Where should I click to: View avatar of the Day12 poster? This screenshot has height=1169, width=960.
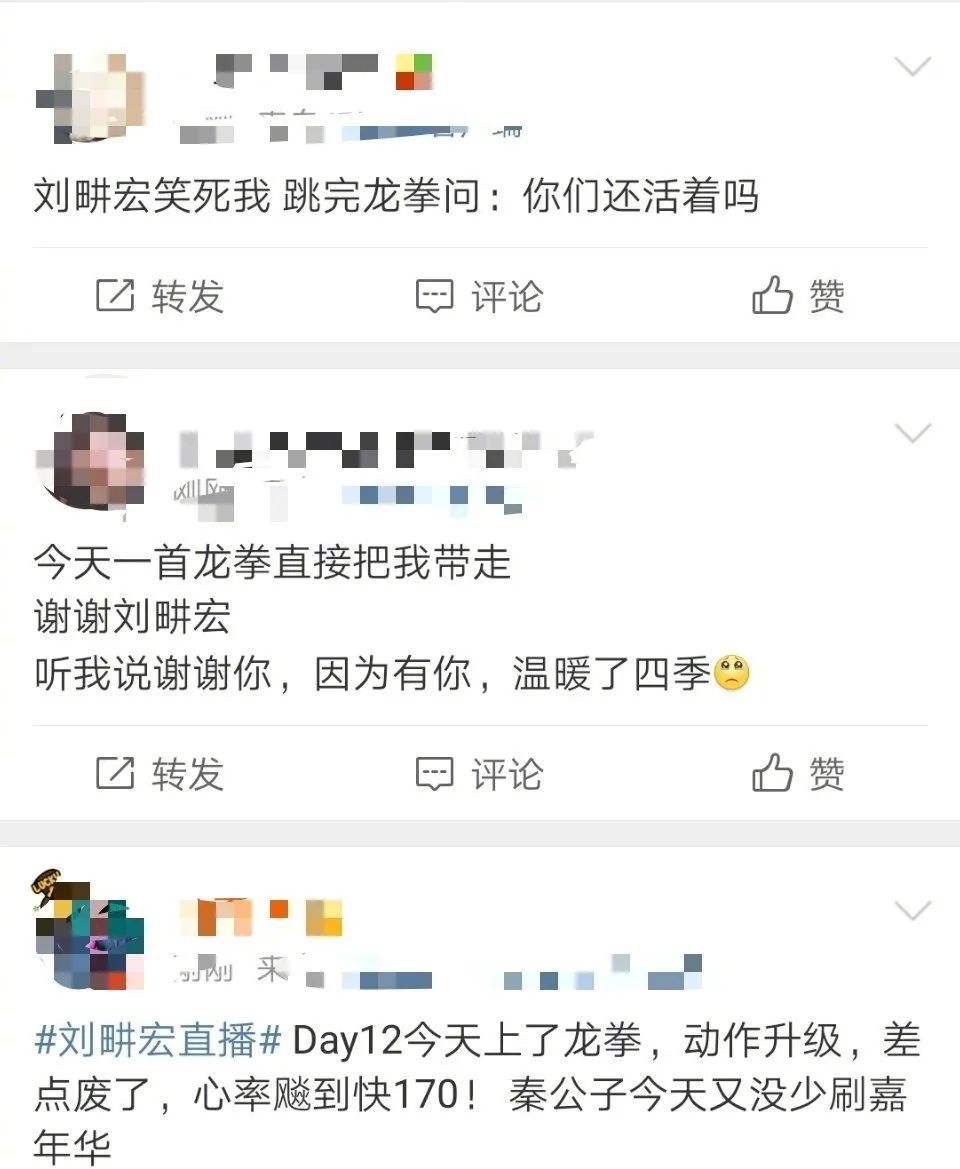coord(90,935)
